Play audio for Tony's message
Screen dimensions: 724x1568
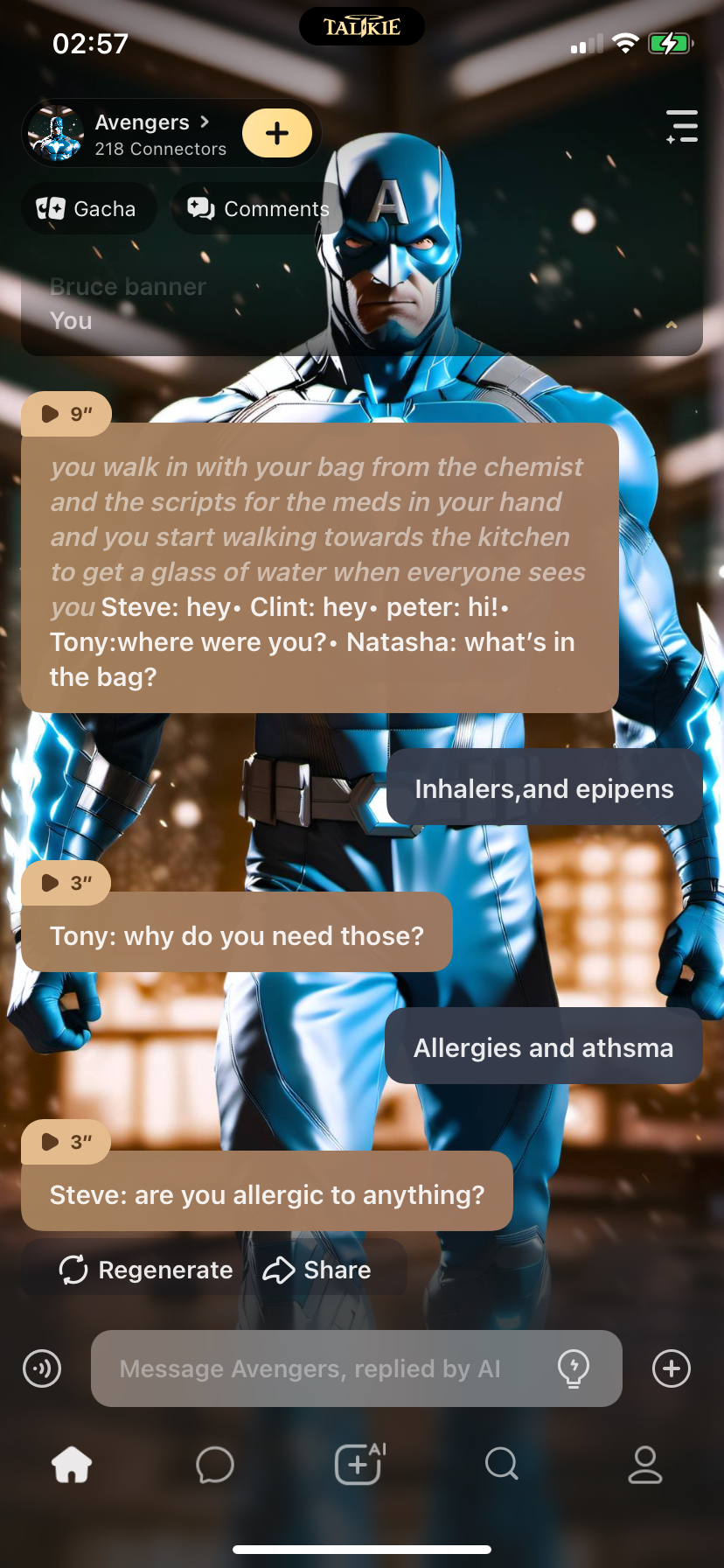pos(66,883)
